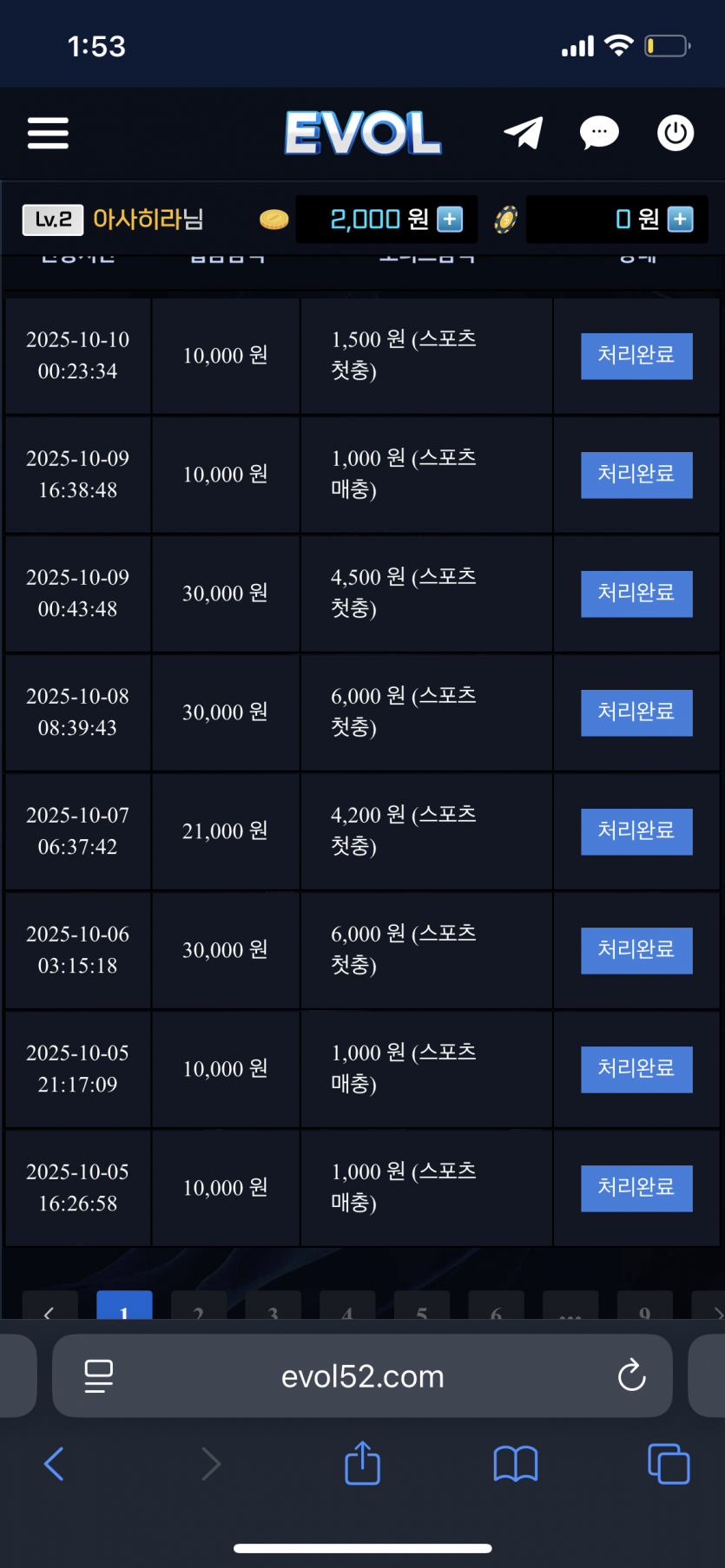Open Safari bookmarks
The image size is (725, 1568).
516,1464
